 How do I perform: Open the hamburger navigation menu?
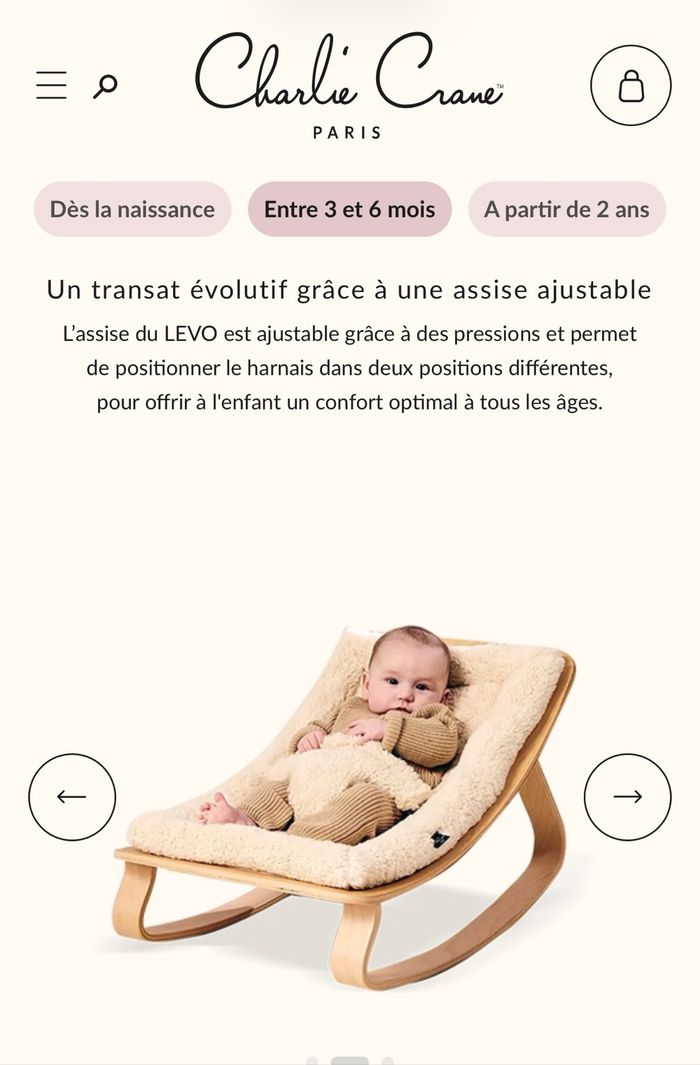tap(51, 85)
